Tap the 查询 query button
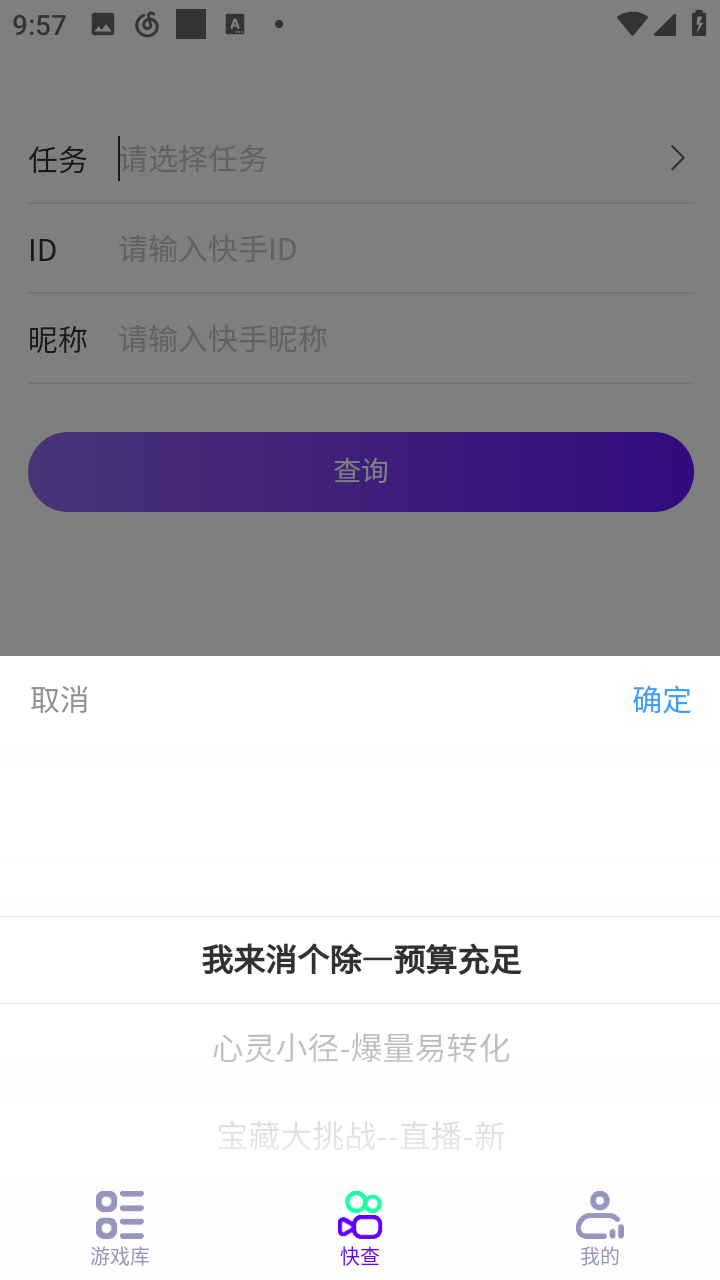720x1280 pixels. (x=361, y=471)
